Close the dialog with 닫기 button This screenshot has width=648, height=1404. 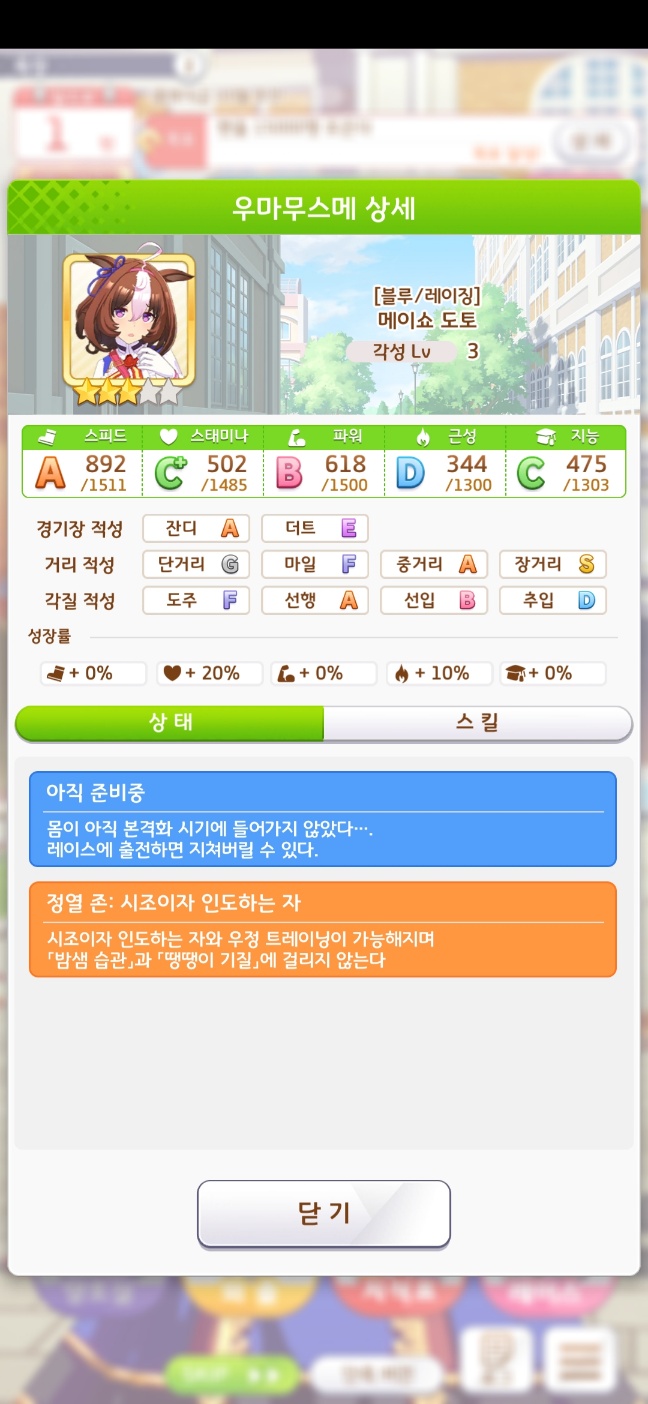323,1213
